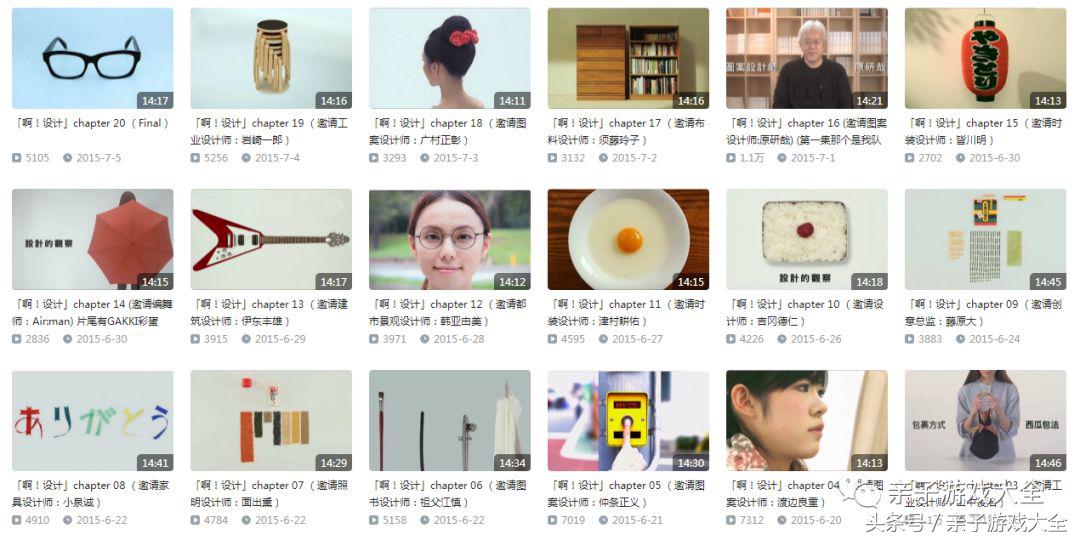Watch chapter 13 red guitar video
The height and width of the screenshot is (540, 1080).
271,240
